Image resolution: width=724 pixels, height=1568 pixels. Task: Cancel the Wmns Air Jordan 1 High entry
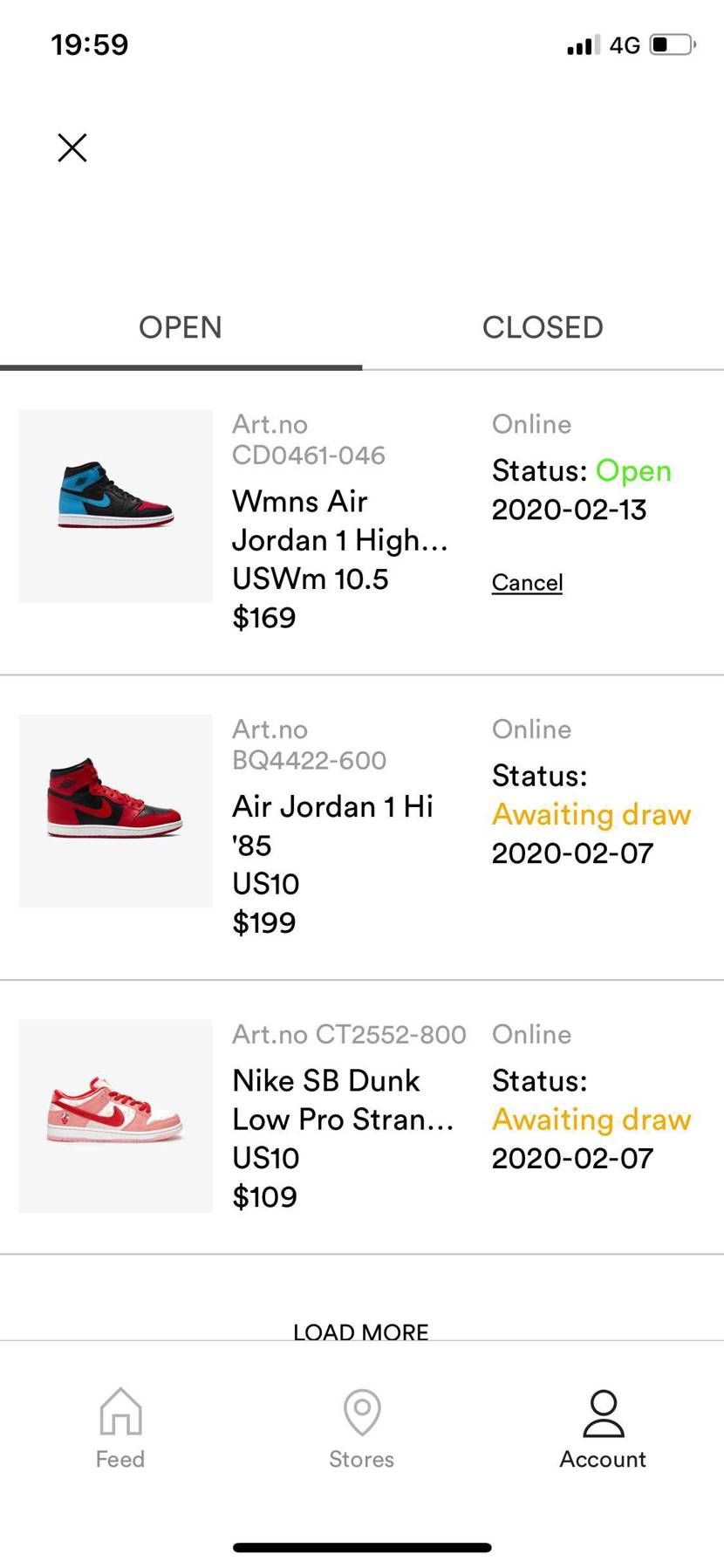[x=527, y=582]
